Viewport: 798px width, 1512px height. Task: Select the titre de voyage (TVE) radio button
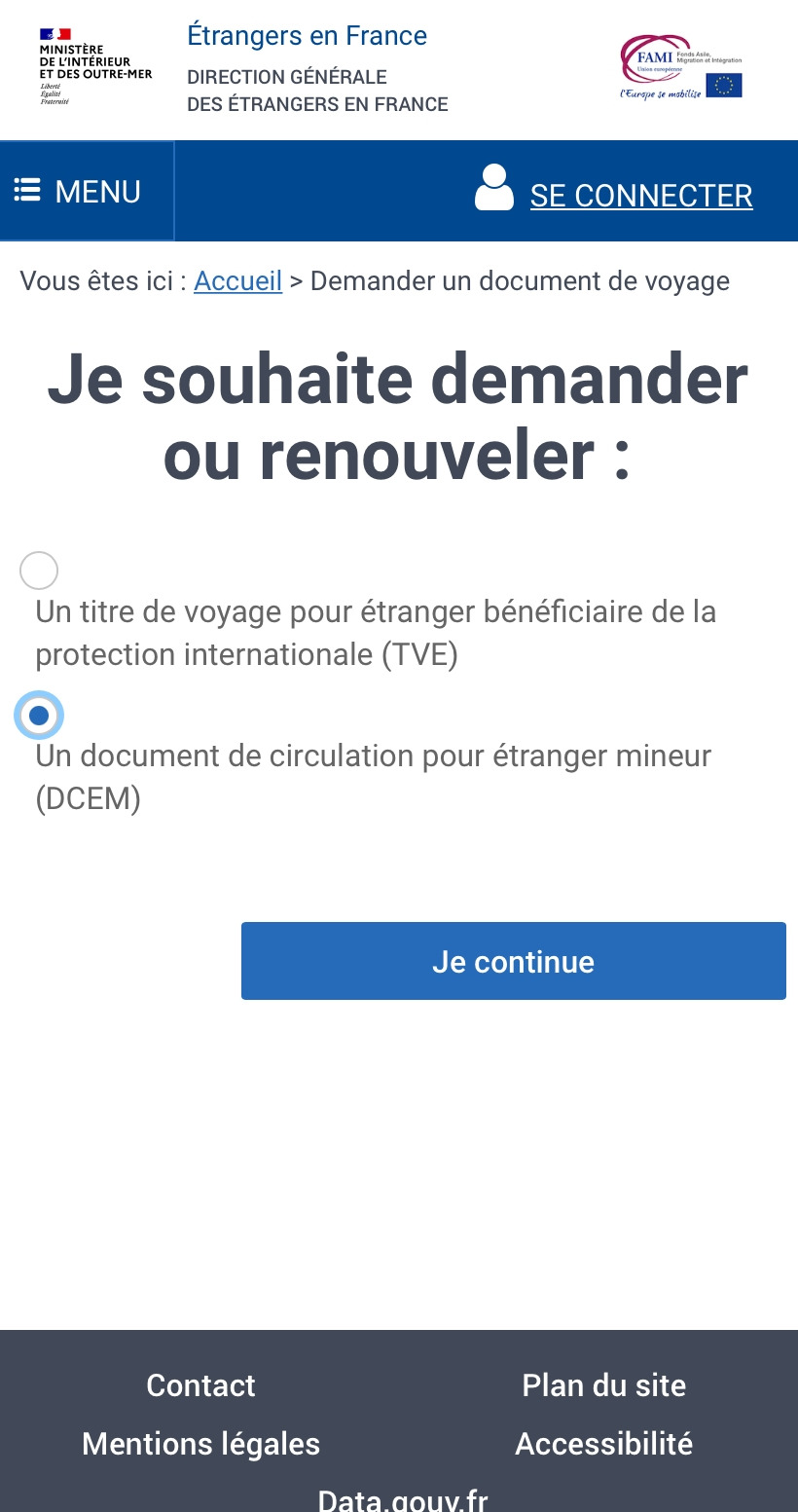[39, 571]
